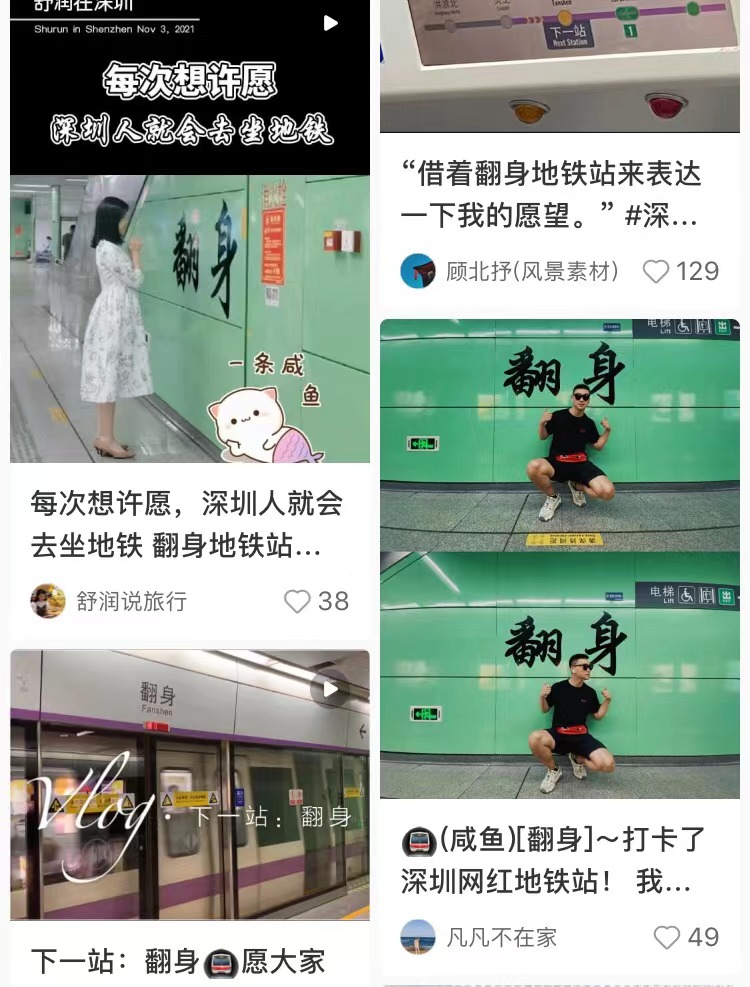Open the 每次想许愿 Fanshen station video post
Image resolution: width=750 pixels, height=987 pixels.
tap(190, 300)
